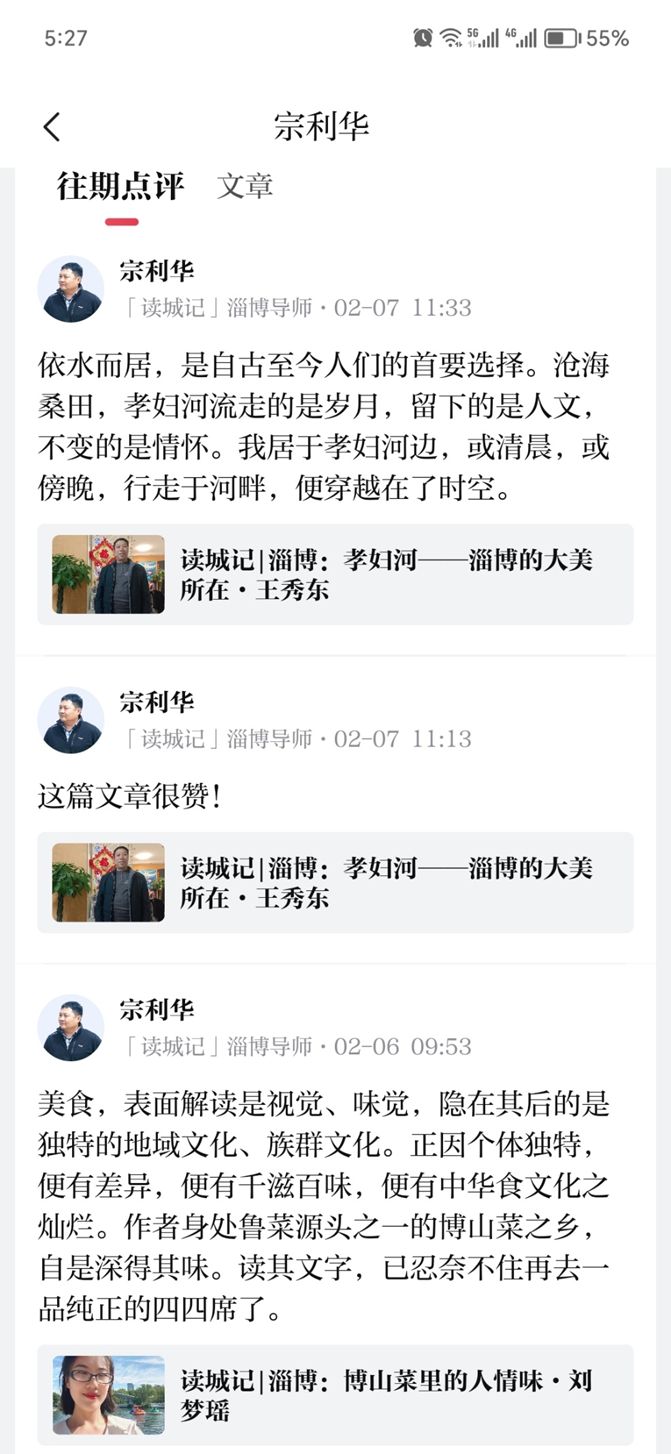Switch to the 文章 tab
Viewport: 671px width, 1454px height.
click(x=245, y=186)
